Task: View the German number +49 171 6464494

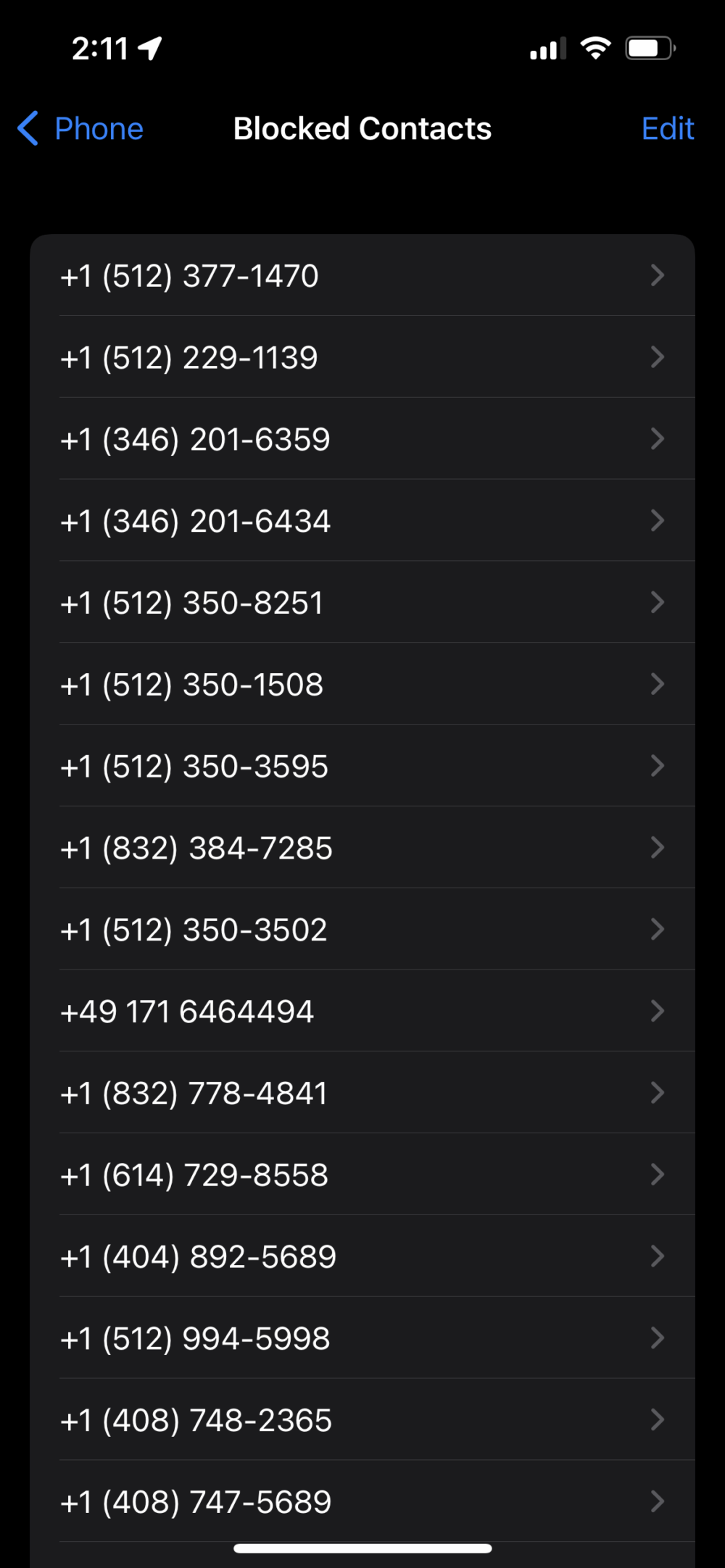Action: 362,1012
